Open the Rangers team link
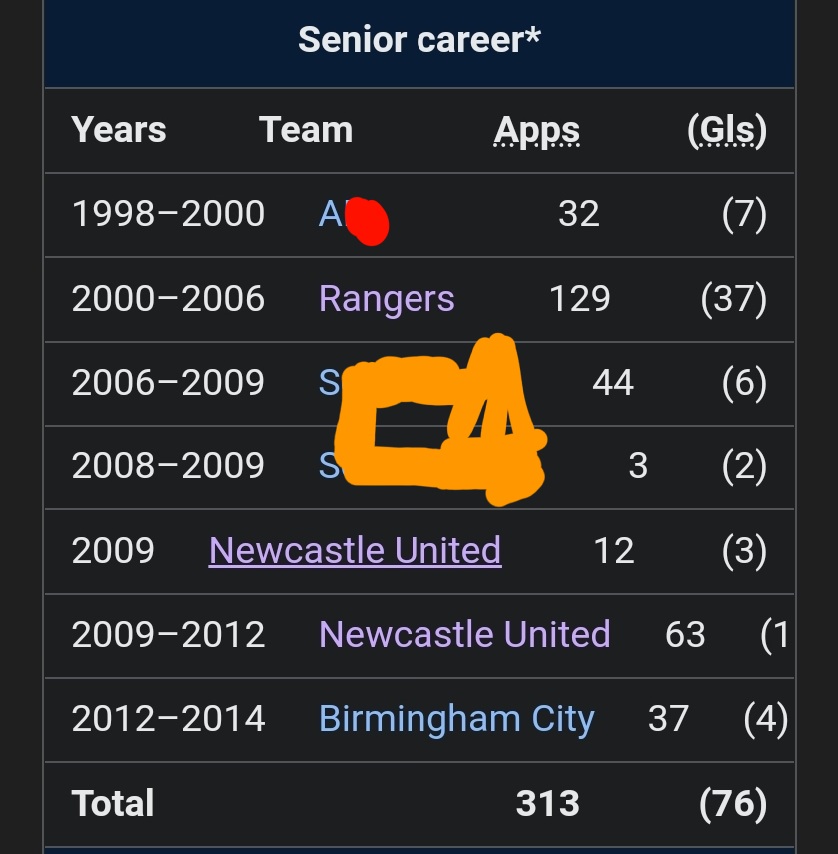This screenshot has height=854, width=838. (x=386, y=299)
